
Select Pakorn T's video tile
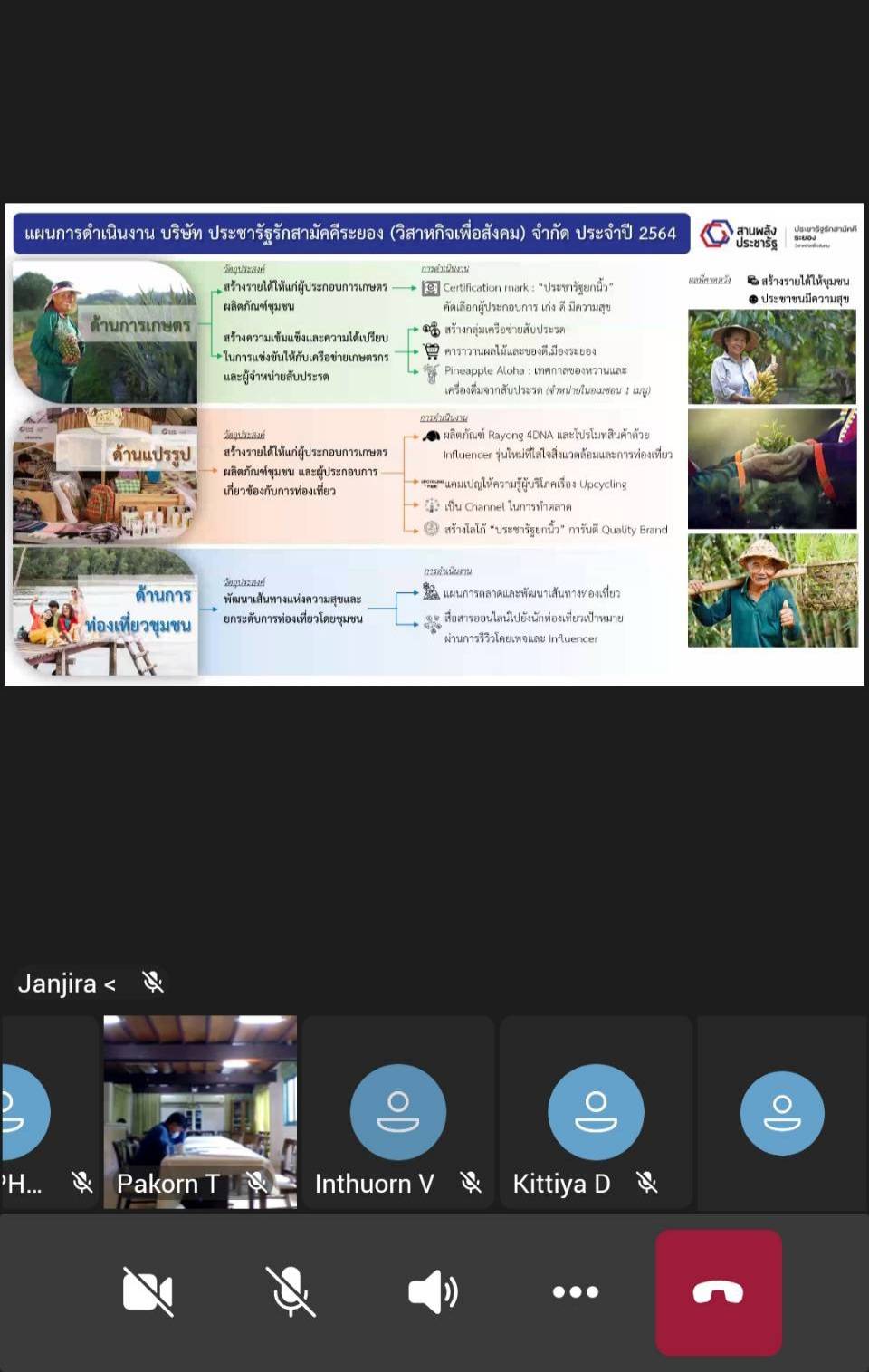pyautogui.click(x=200, y=1111)
